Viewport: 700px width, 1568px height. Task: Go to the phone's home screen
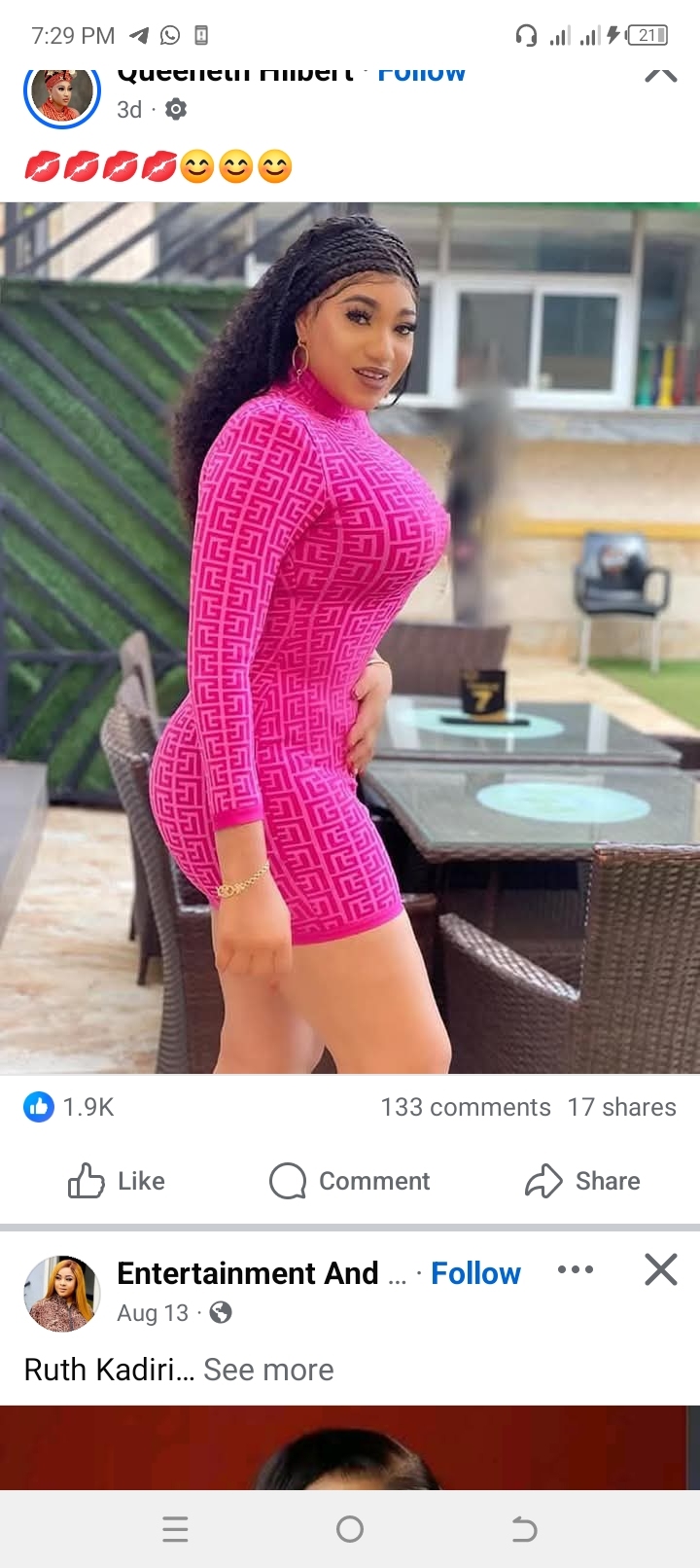click(x=350, y=1529)
